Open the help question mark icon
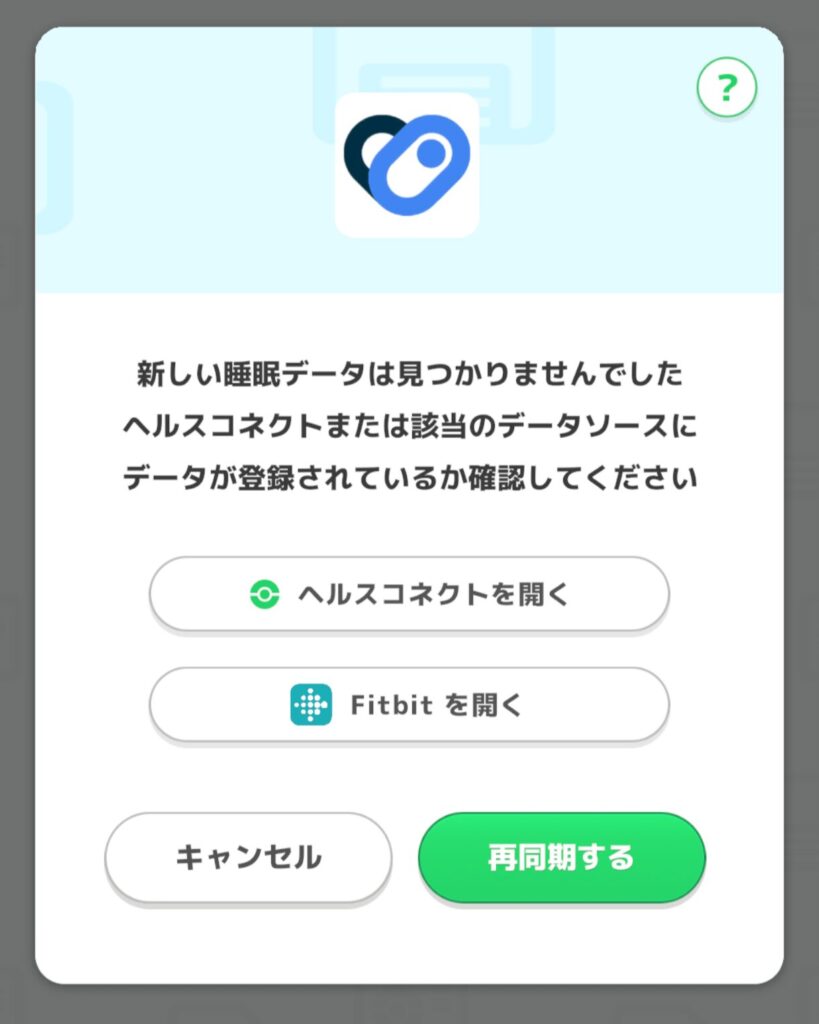819x1024 pixels. pyautogui.click(x=726, y=90)
